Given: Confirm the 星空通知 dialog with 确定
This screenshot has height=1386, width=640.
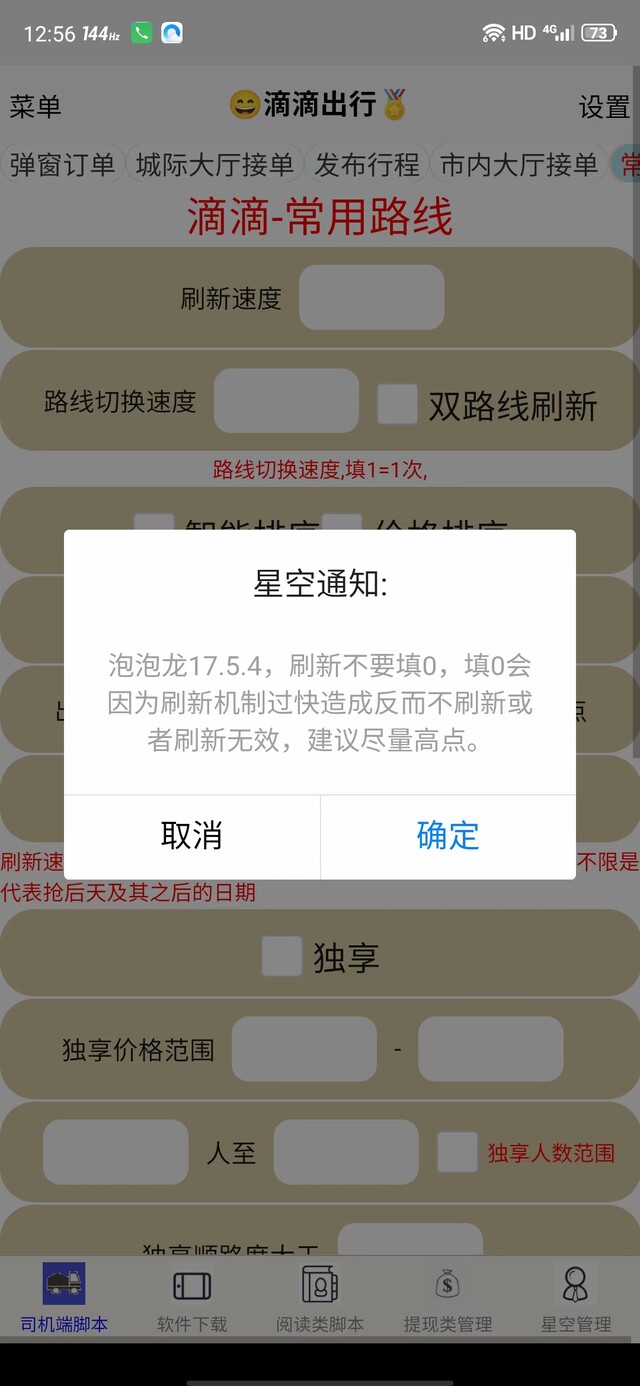Looking at the screenshot, I should [x=448, y=836].
